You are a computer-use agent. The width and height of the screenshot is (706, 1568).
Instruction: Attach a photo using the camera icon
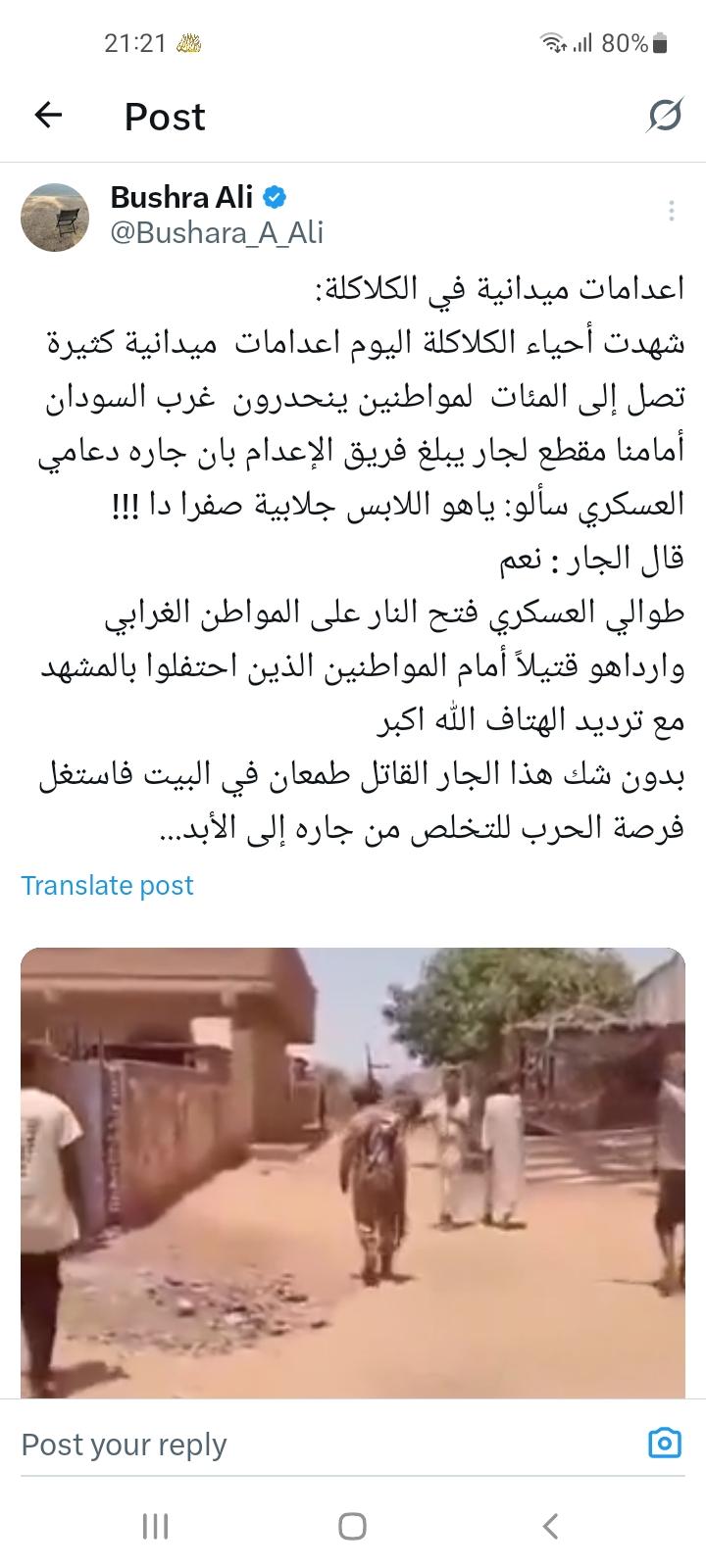(665, 1444)
